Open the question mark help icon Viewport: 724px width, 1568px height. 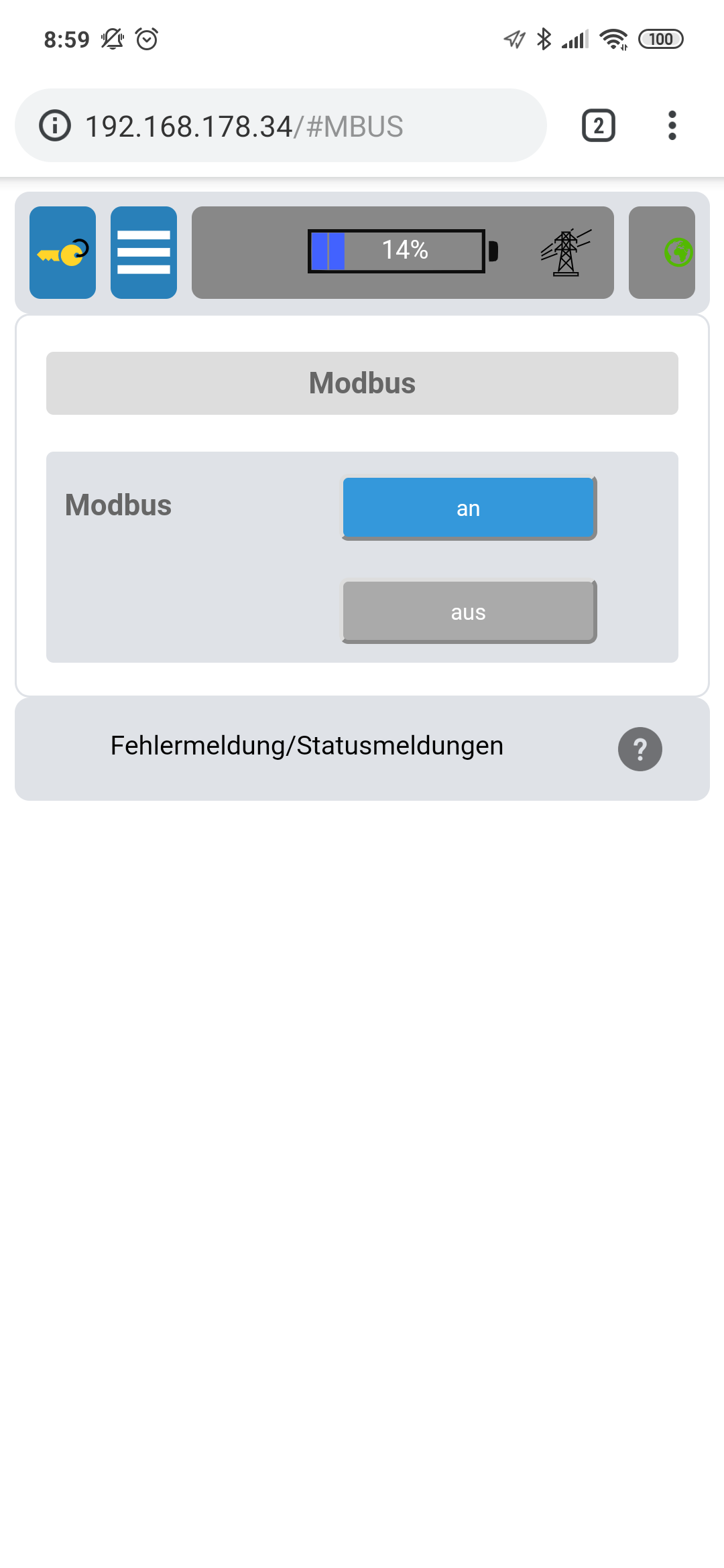[640, 748]
